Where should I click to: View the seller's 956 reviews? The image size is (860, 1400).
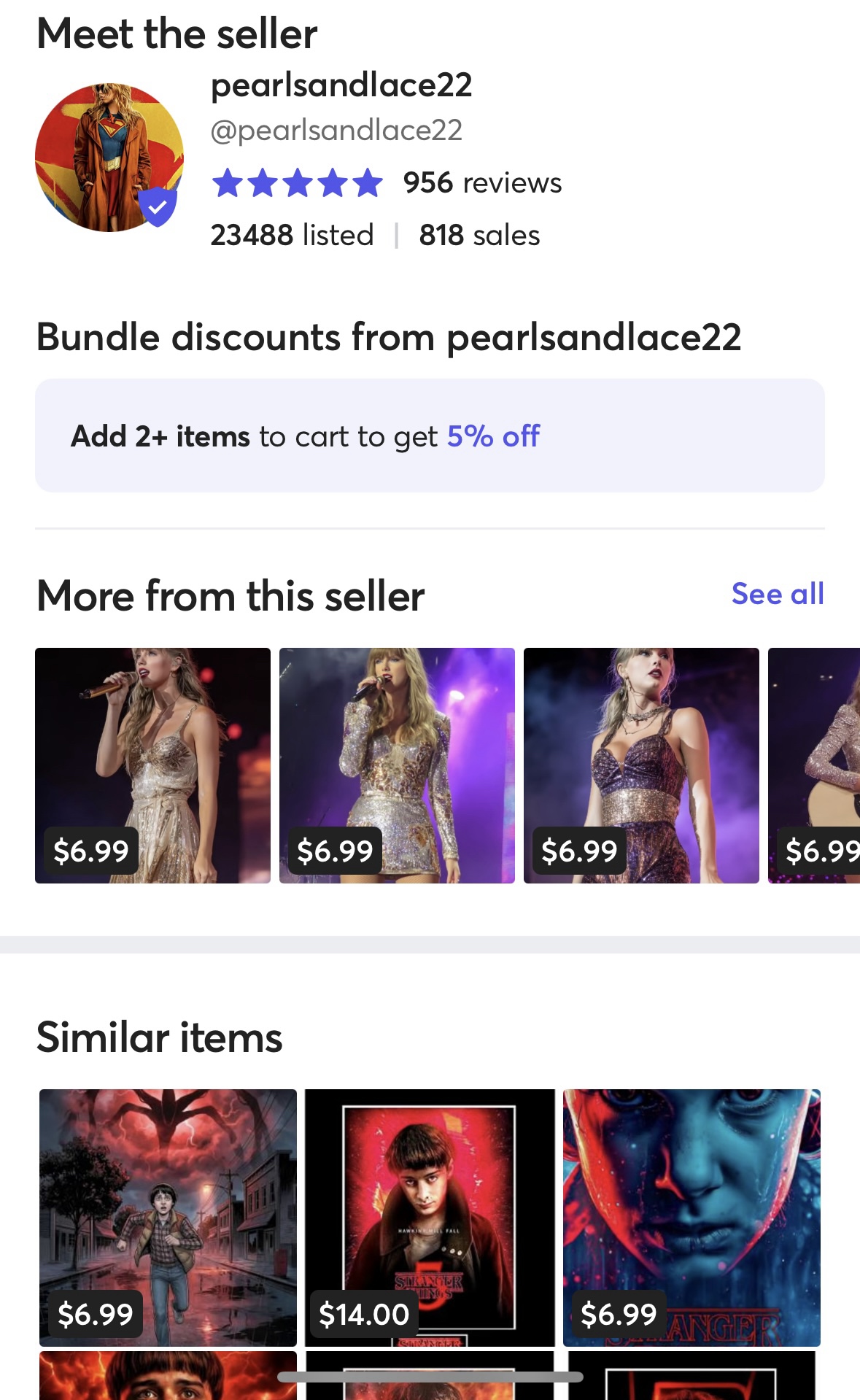point(481,183)
